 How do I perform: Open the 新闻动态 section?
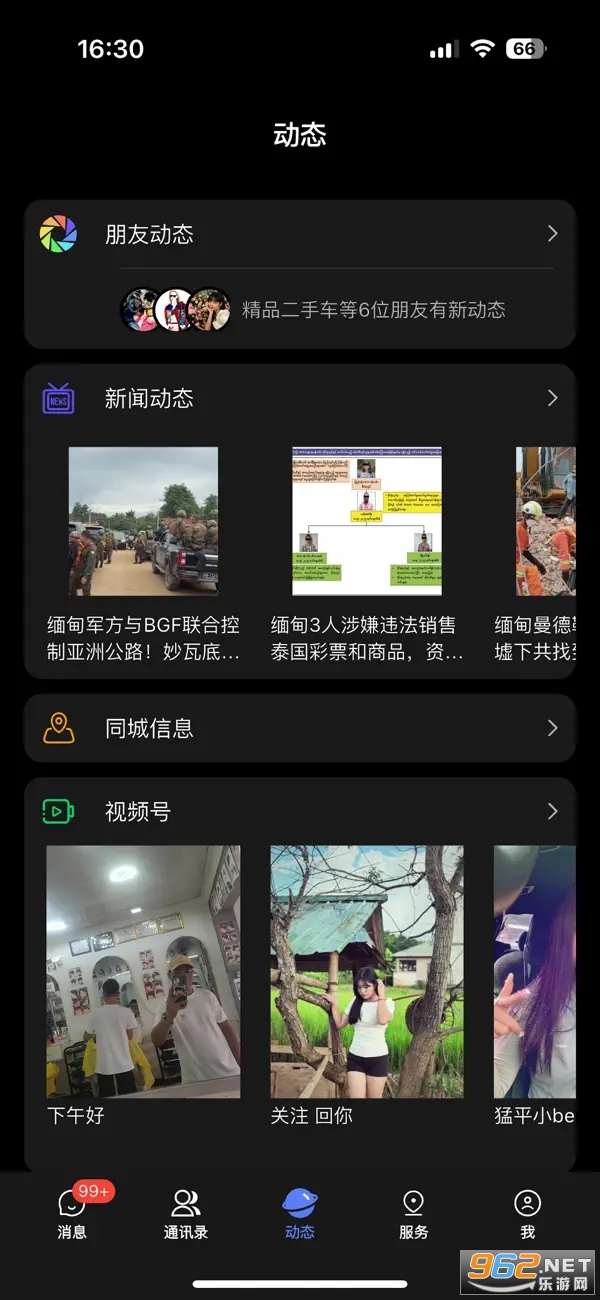coord(300,398)
